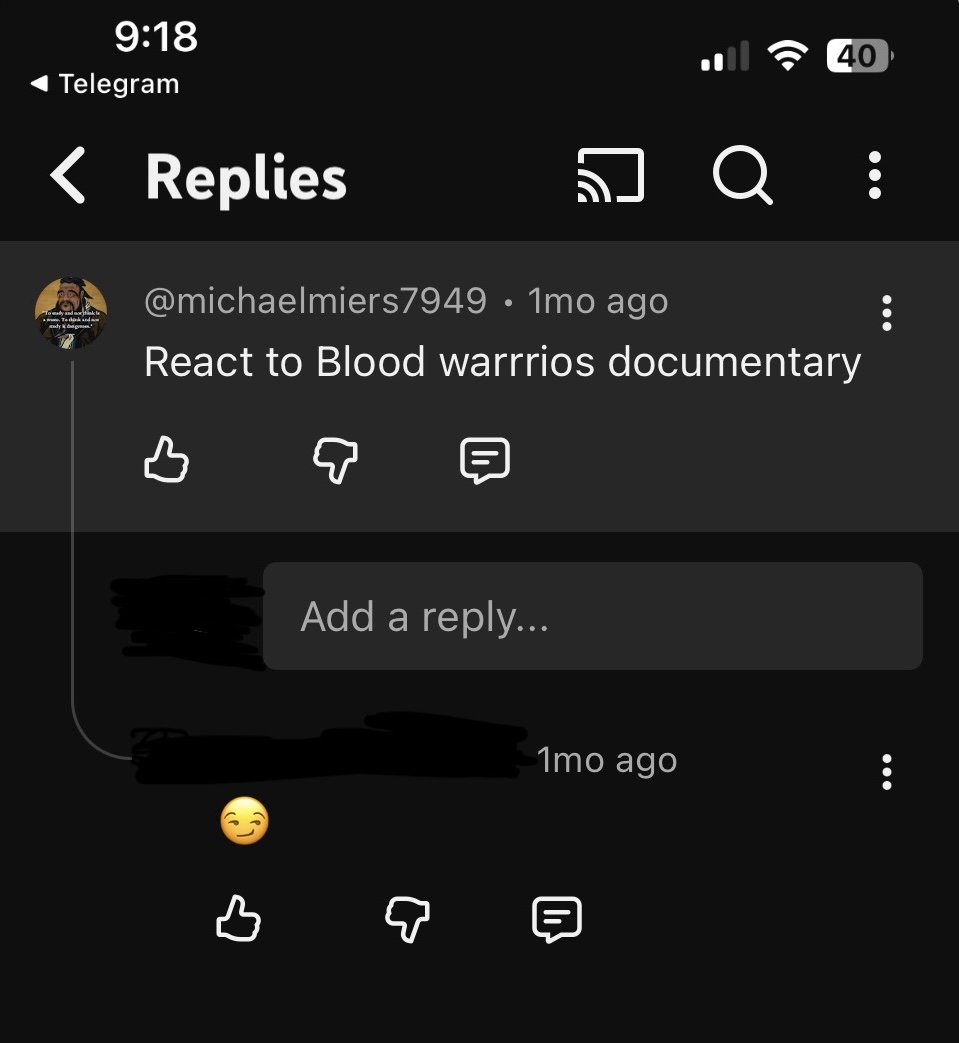Dislike the smirk emoji reply
Viewport: 959px width, 1043px height.
click(x=407, y=918)
